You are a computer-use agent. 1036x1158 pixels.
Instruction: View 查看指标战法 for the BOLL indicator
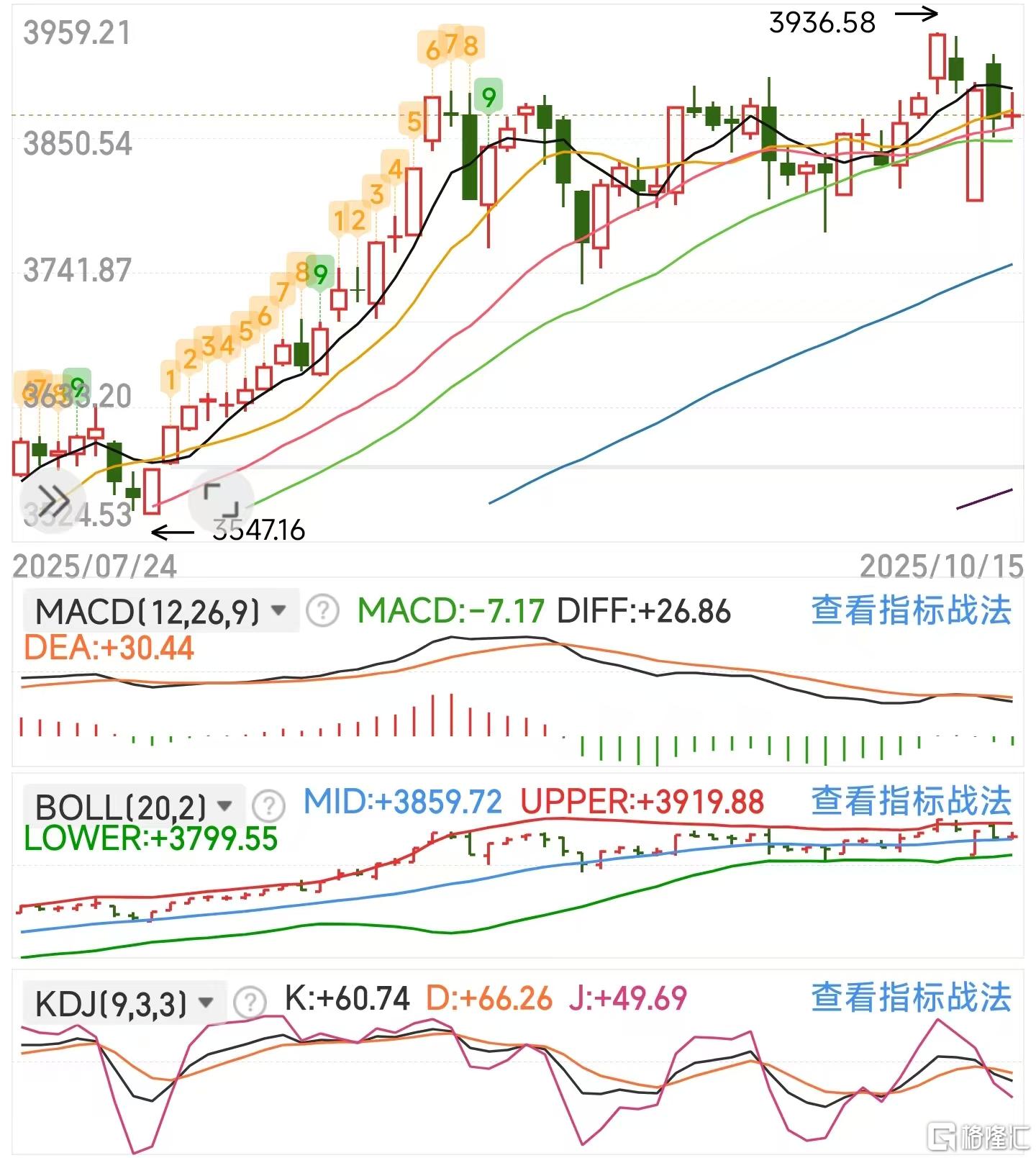point(911,801)
